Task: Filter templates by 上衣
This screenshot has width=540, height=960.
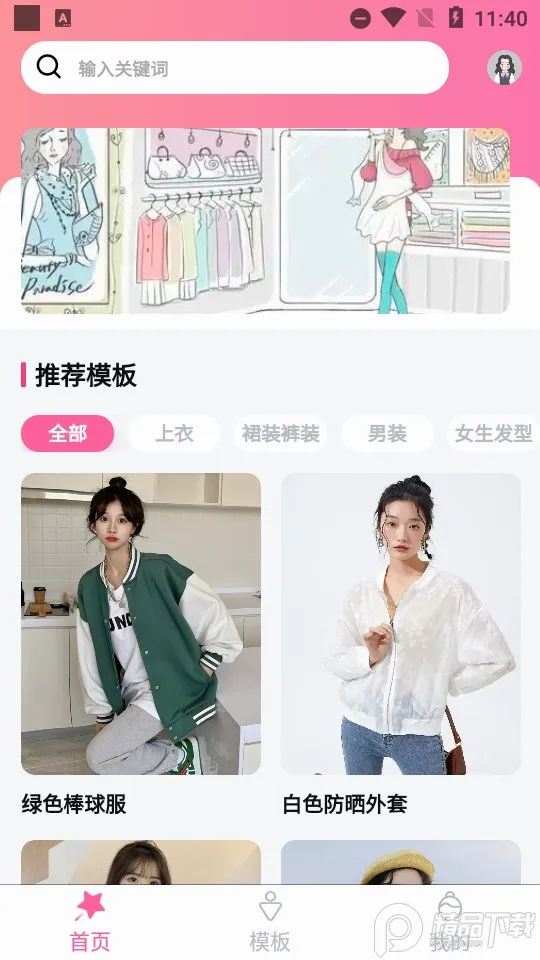Action: tap(174, 433)
